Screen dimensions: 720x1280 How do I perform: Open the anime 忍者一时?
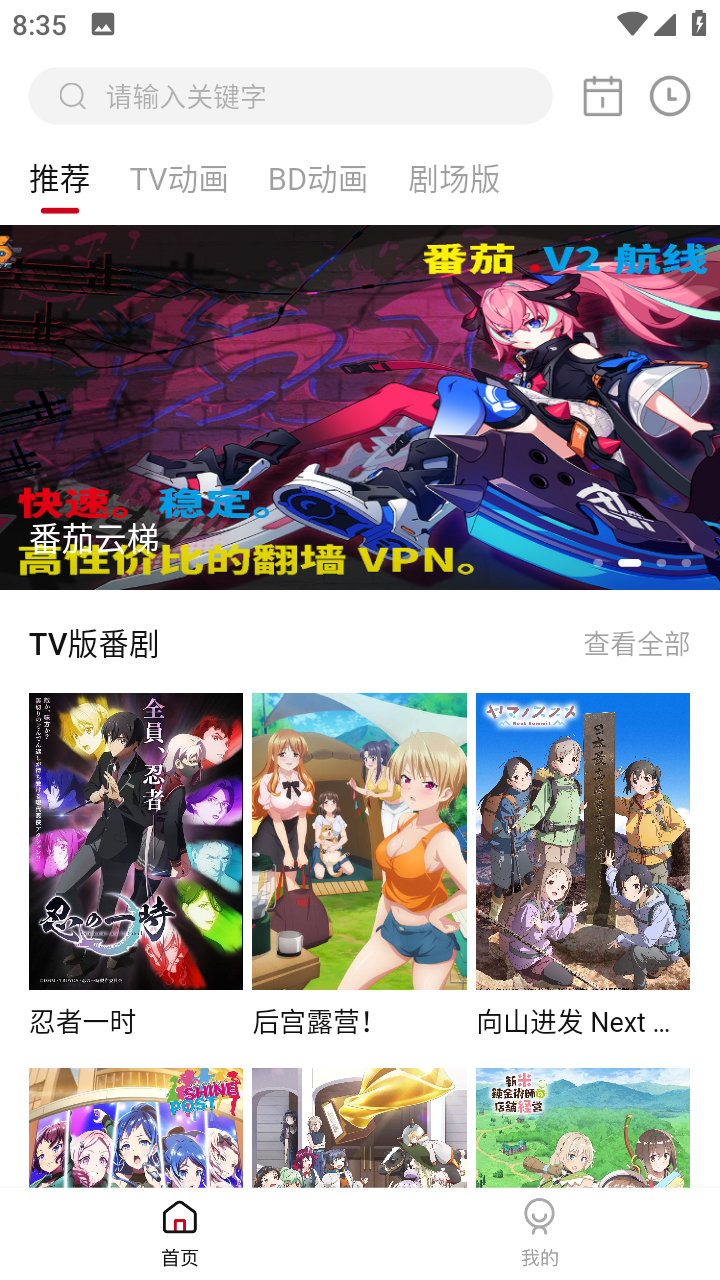click(135, 840)
